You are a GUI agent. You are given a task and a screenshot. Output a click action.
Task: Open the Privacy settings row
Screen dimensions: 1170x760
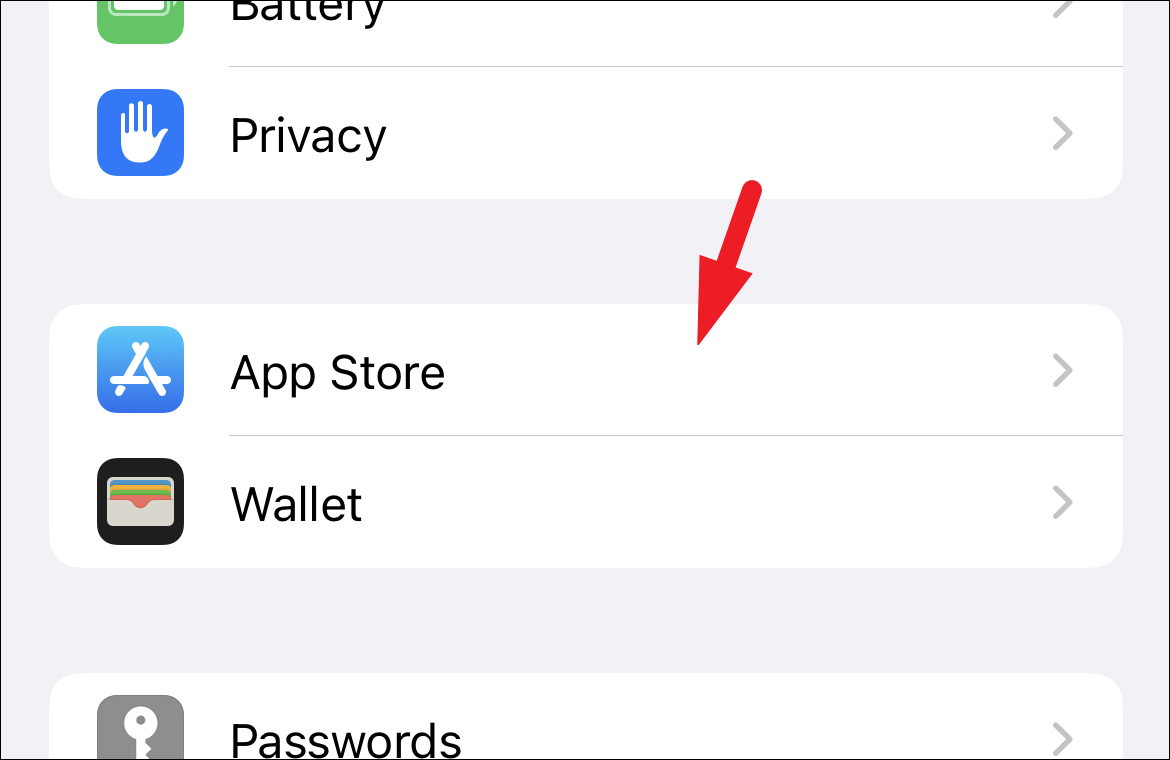tap(586, 133)
